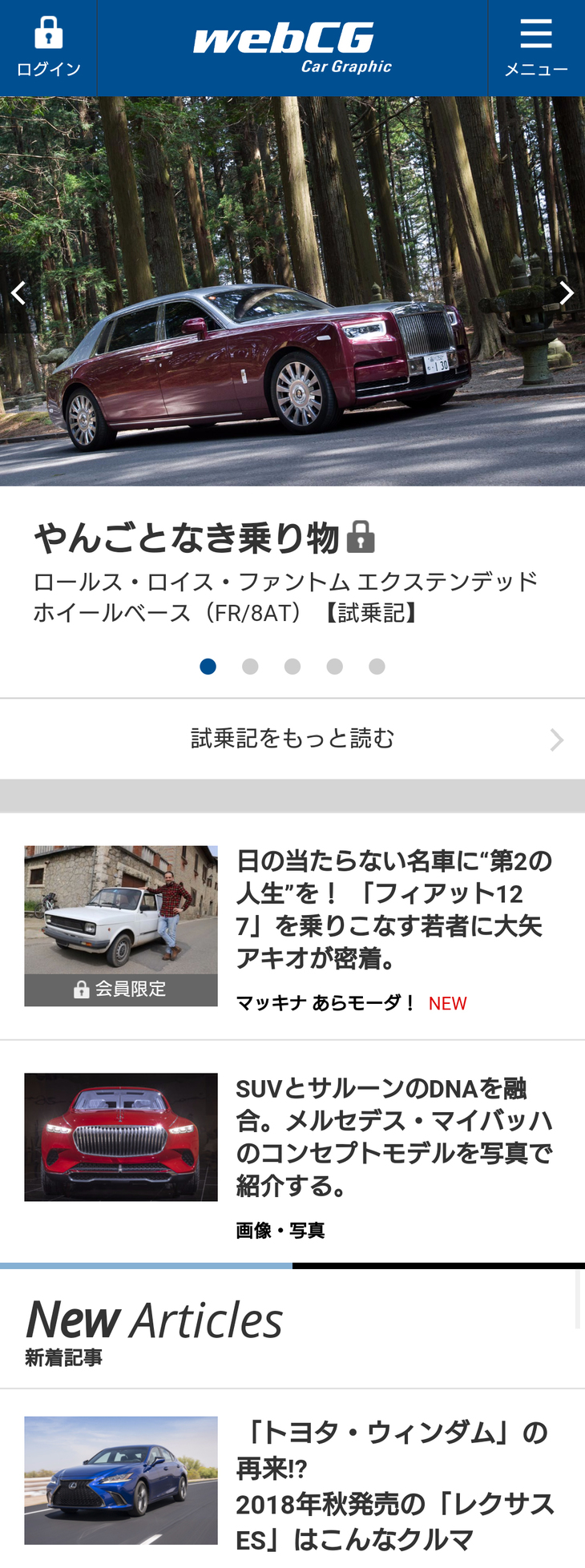Jump to the last slide via the fifth dot

pos(377,666)
